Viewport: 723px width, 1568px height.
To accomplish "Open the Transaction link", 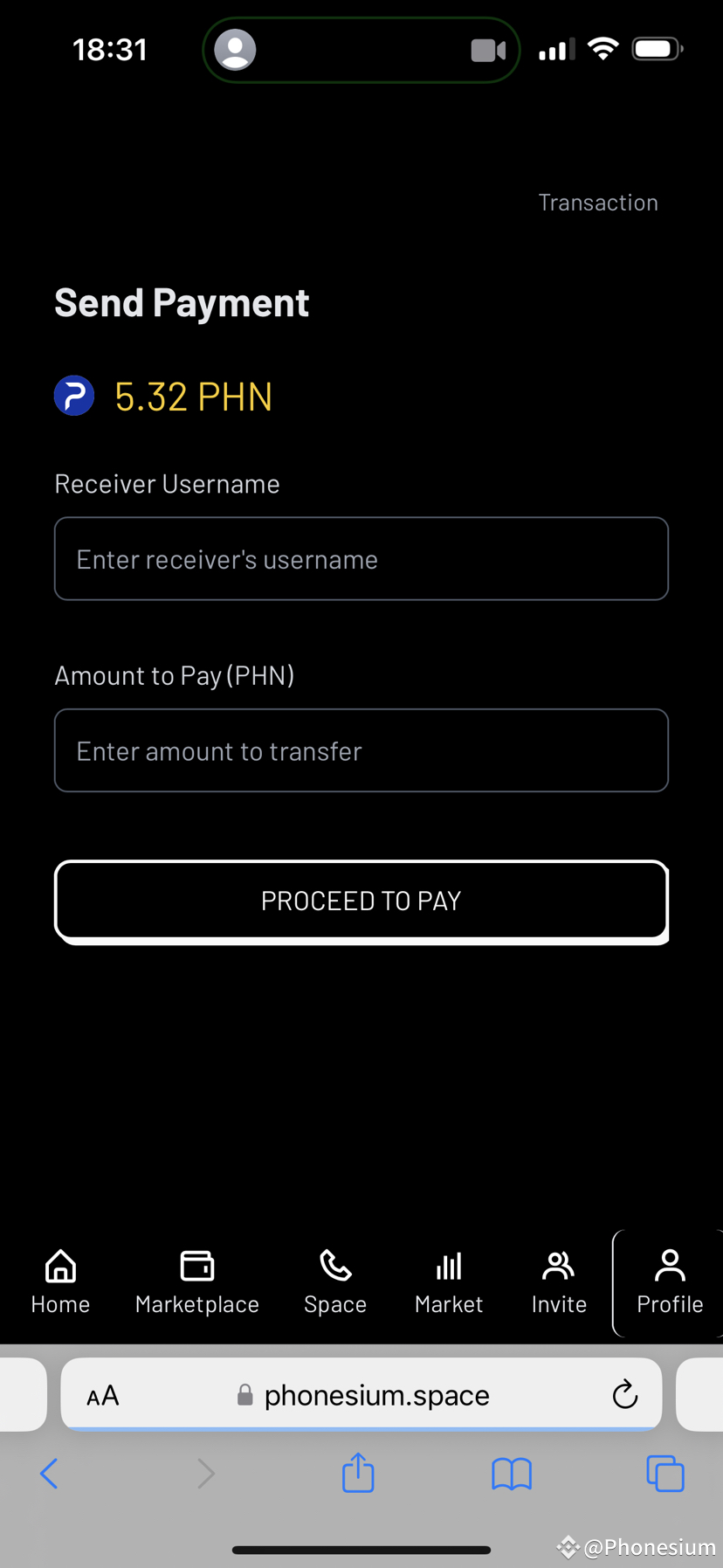I will (598, 203).
